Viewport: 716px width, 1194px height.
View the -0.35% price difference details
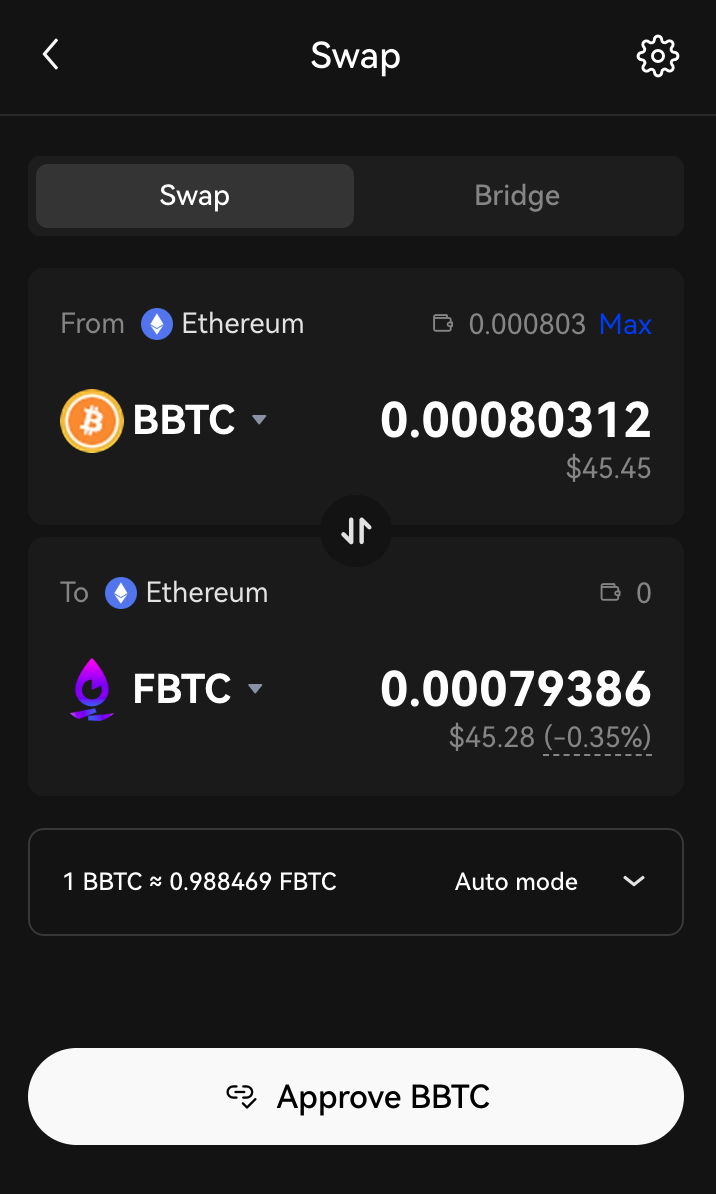click(597, 737)
